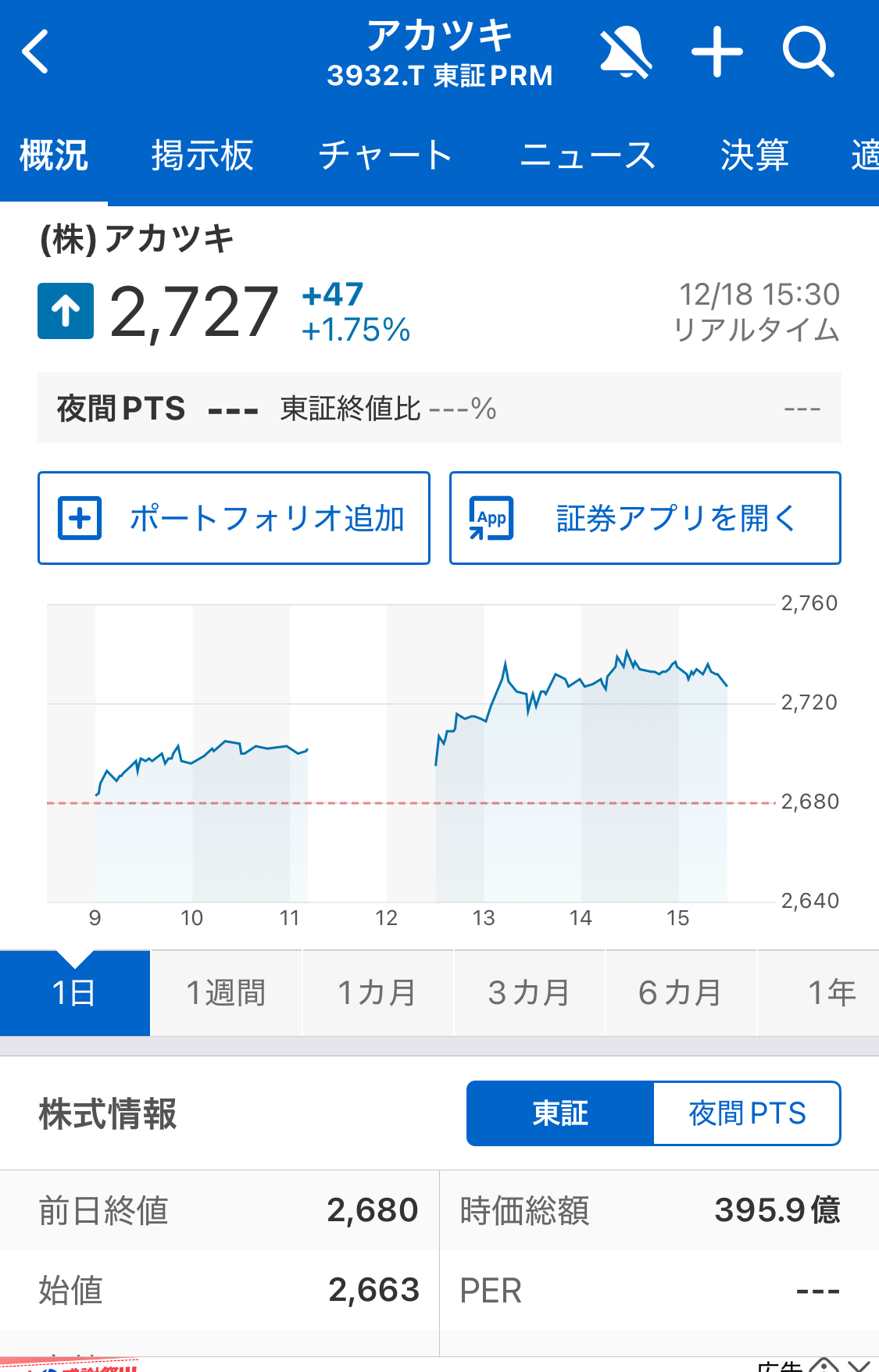Switch to the 掲示板 tab
The image size is (879, 1372).
202,155
